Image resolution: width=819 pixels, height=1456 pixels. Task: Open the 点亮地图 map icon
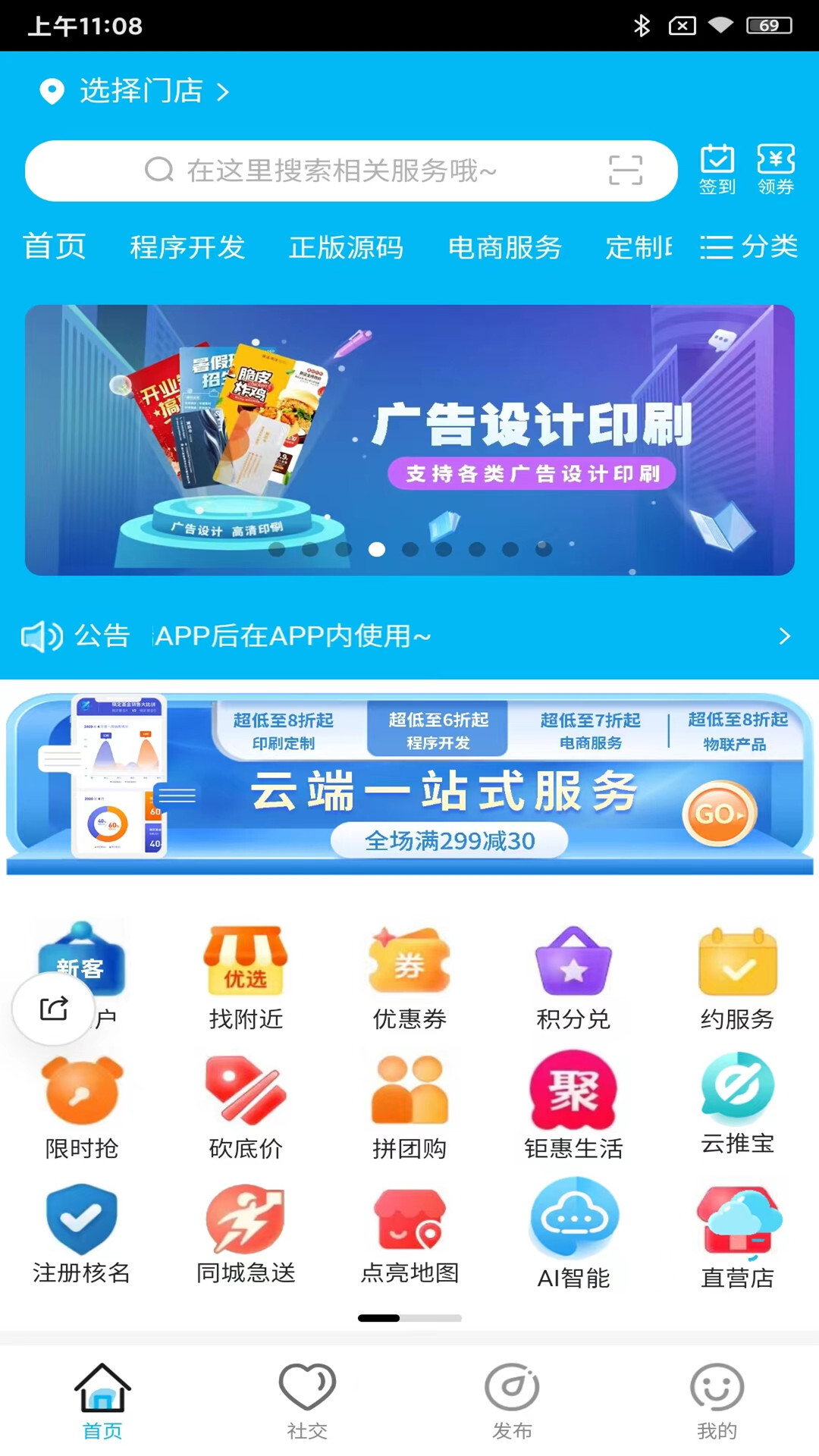point(409,1236)
